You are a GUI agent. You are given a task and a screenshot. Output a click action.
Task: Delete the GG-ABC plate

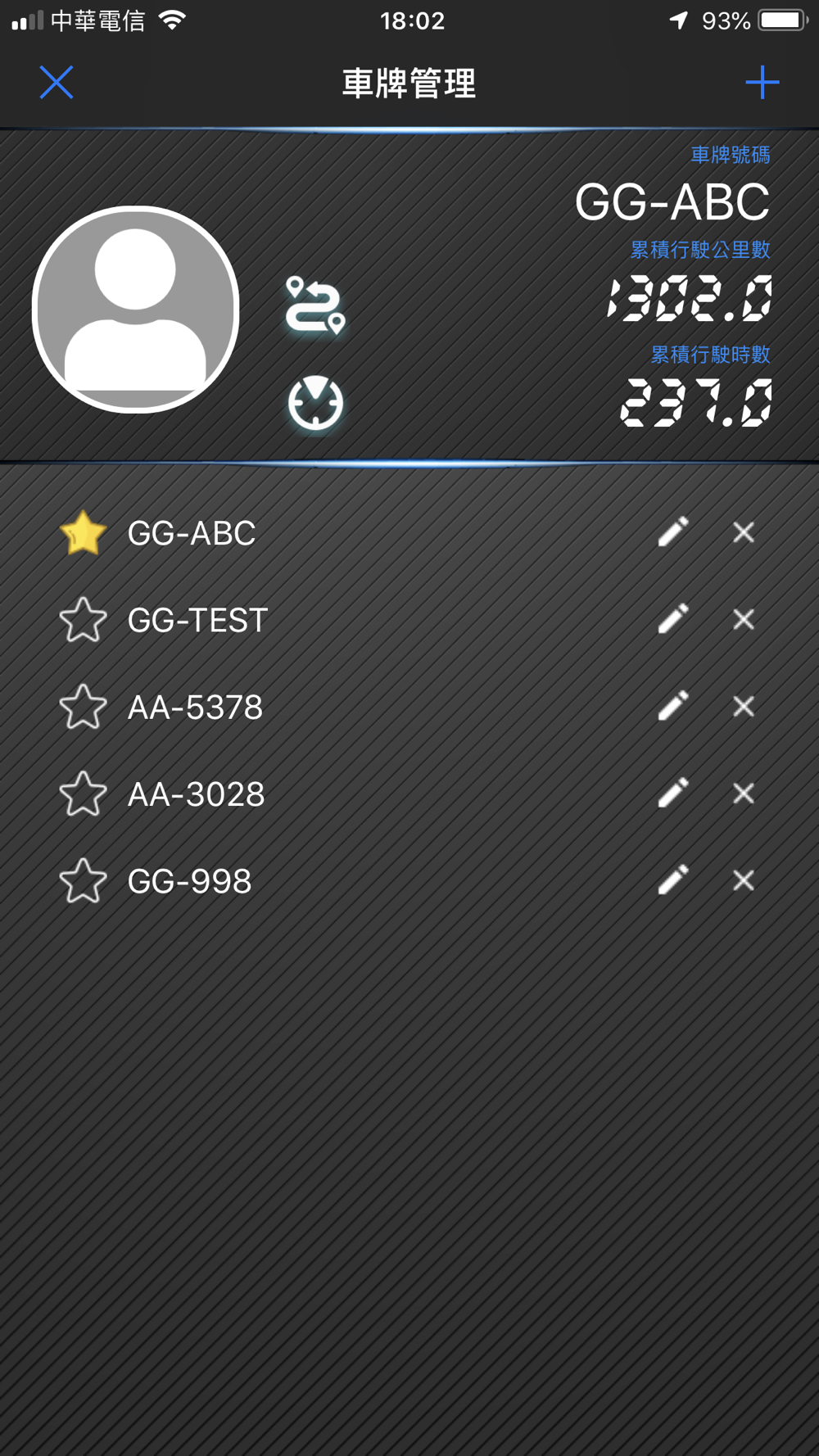coord(744,532)
